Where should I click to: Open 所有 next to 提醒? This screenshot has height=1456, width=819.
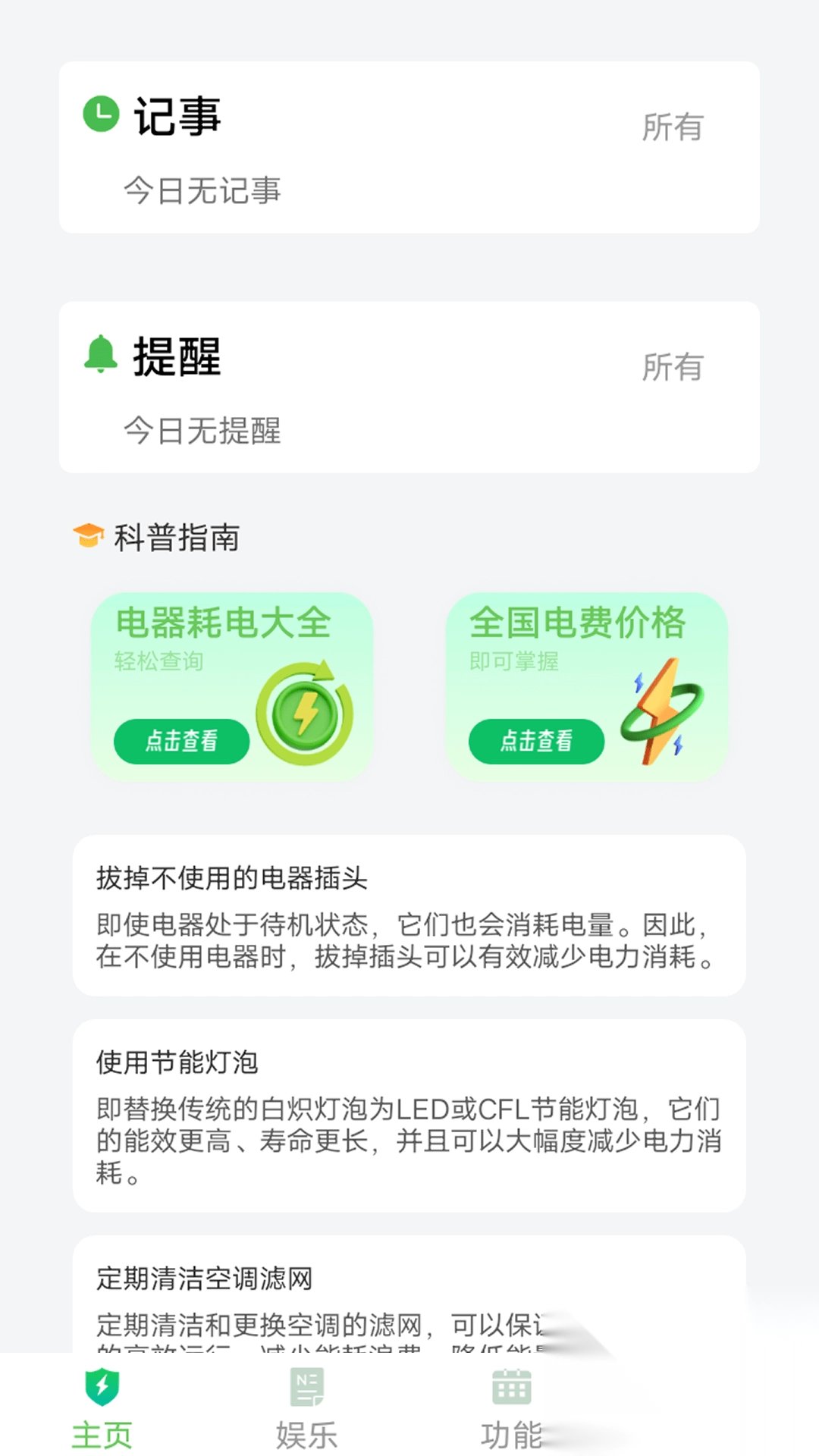672,366
